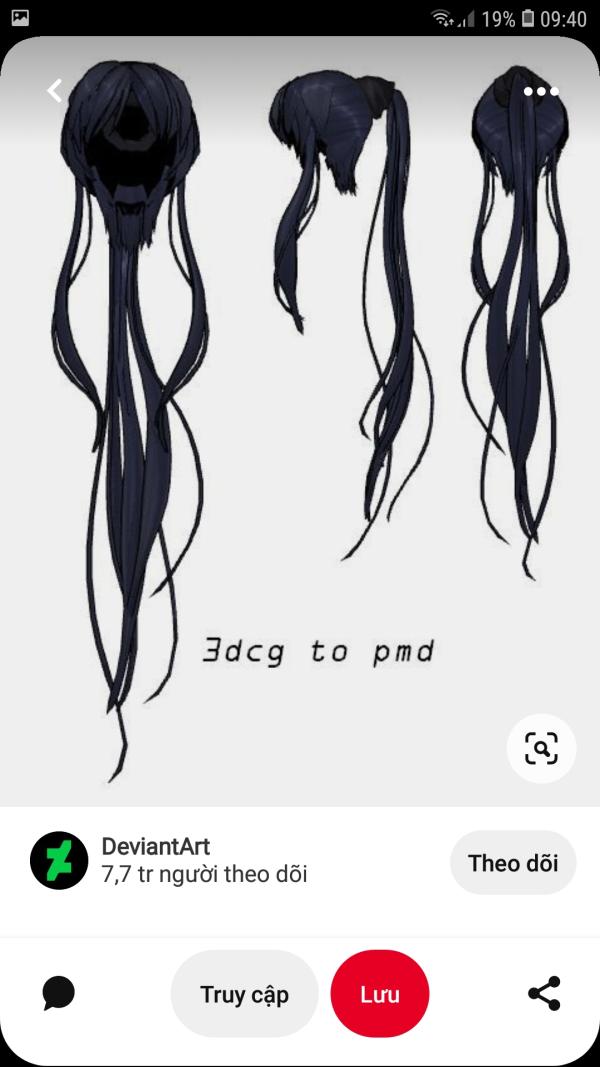Open the comments bubble
The image size is (600, 1067).
click(x=59, y=993)
